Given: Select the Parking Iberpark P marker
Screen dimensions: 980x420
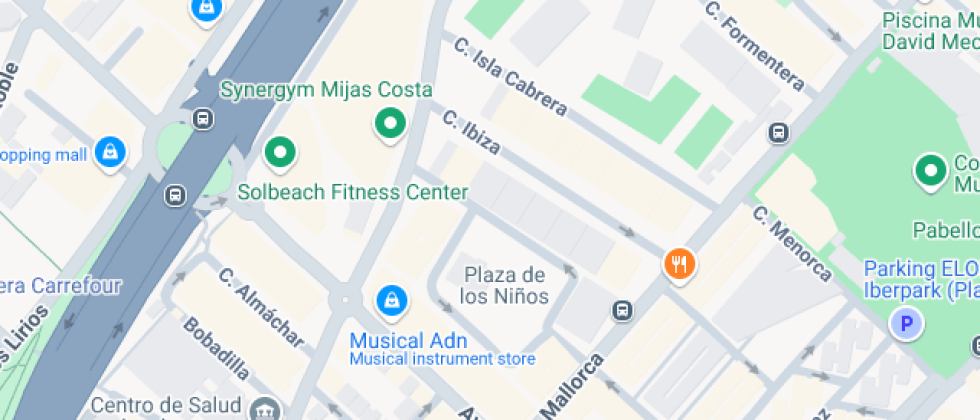Looking at the screenshot, I should [x=906, y=324].
